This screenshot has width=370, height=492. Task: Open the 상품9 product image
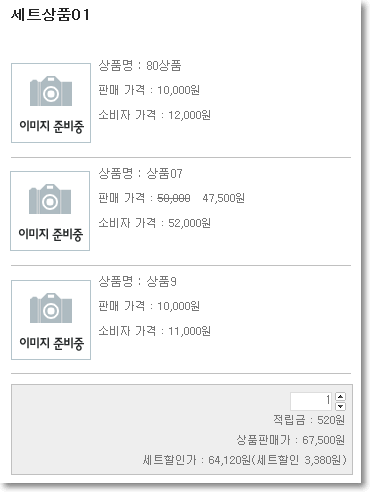(51, 320)
